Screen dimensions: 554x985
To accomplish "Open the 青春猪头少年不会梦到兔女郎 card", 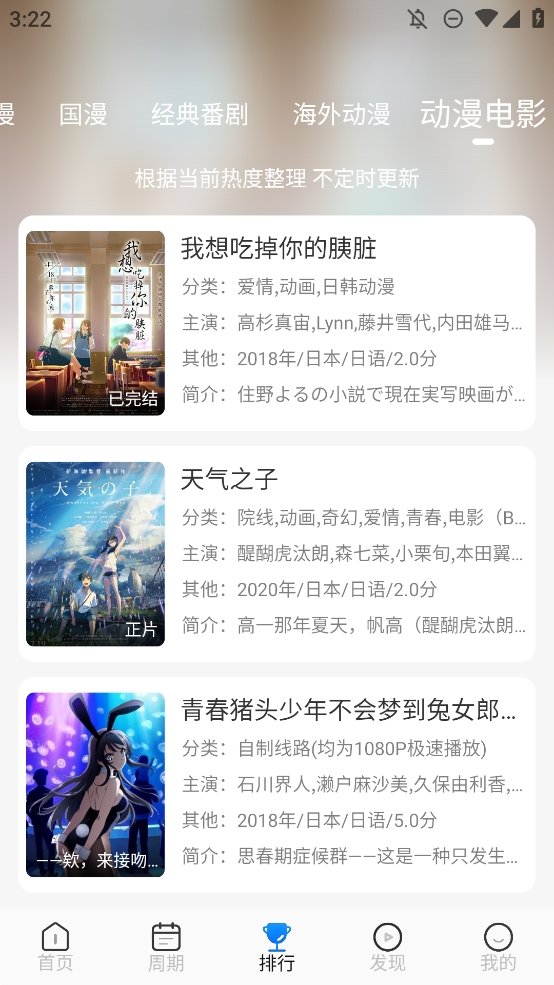I will point(277,785).
